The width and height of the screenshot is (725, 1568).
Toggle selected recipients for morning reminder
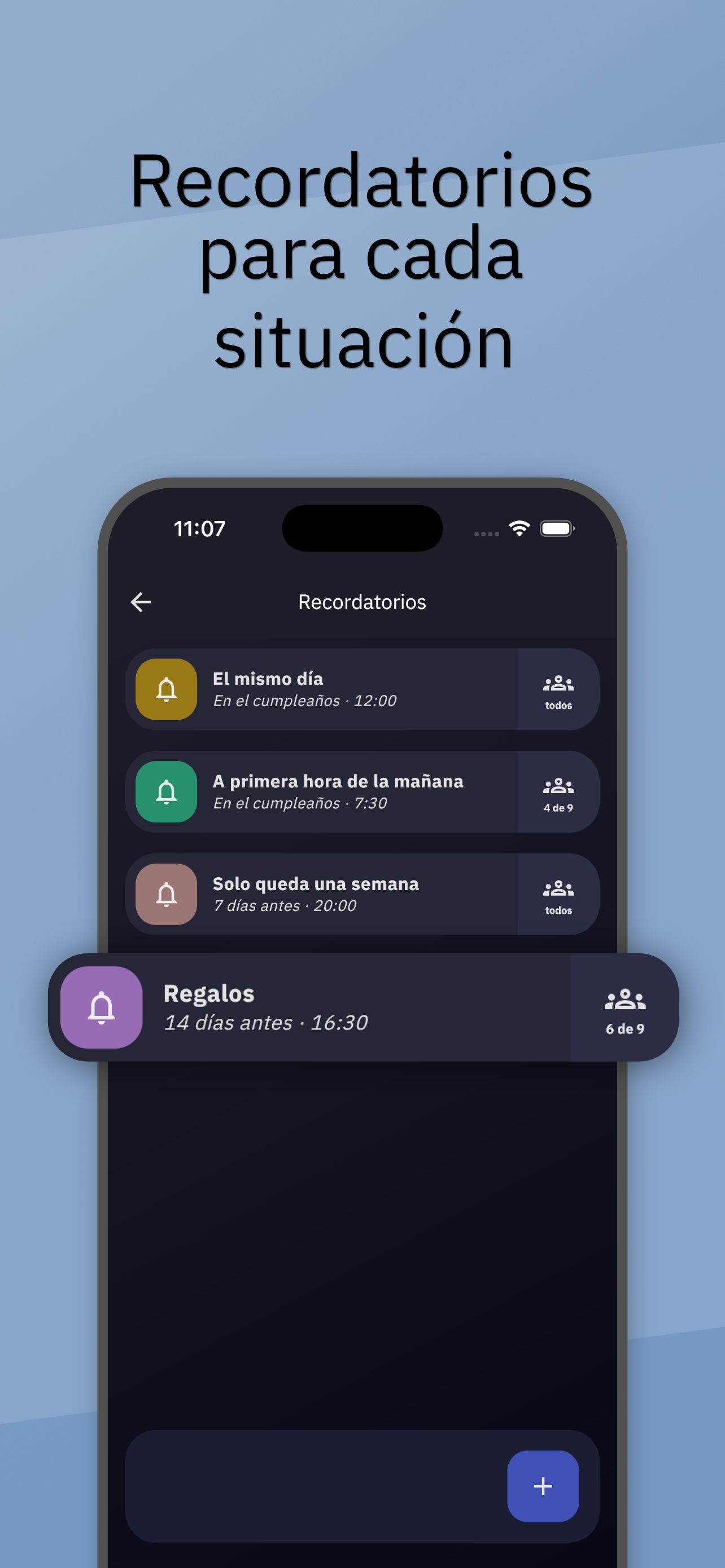point(558,791)
